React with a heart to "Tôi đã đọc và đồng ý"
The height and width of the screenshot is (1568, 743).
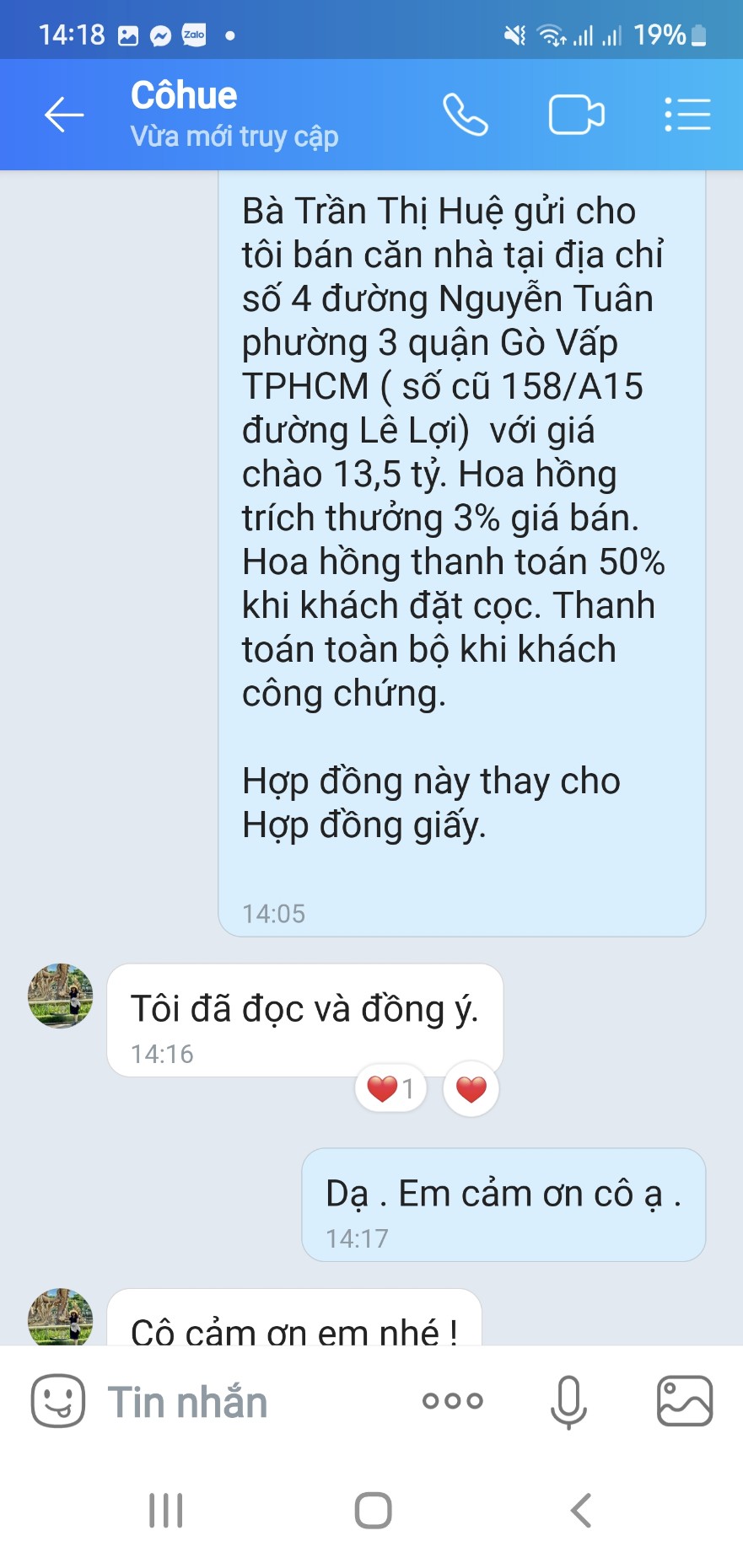[x=471, y=1089]
